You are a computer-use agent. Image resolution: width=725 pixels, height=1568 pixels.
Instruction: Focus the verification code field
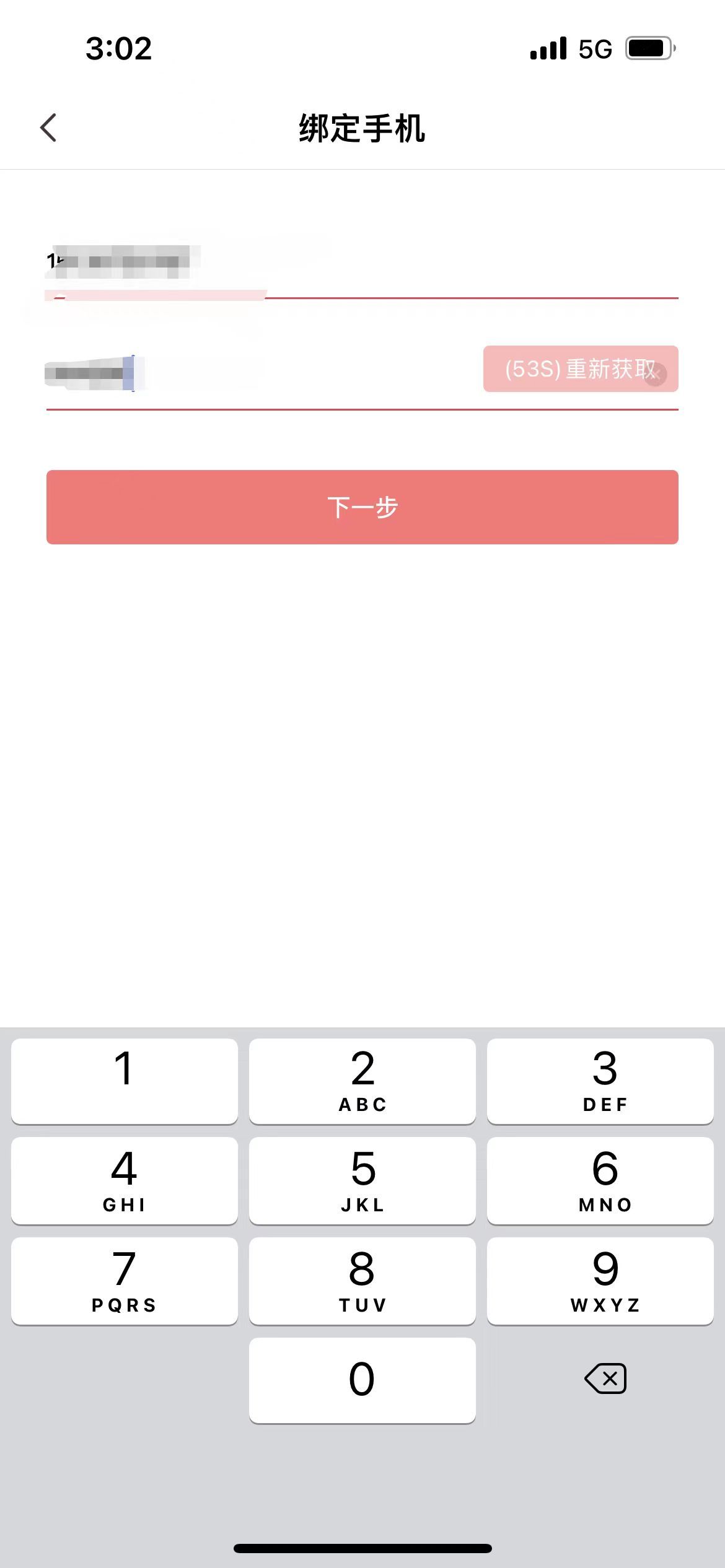pyautogui.click(x=260, y=373)
